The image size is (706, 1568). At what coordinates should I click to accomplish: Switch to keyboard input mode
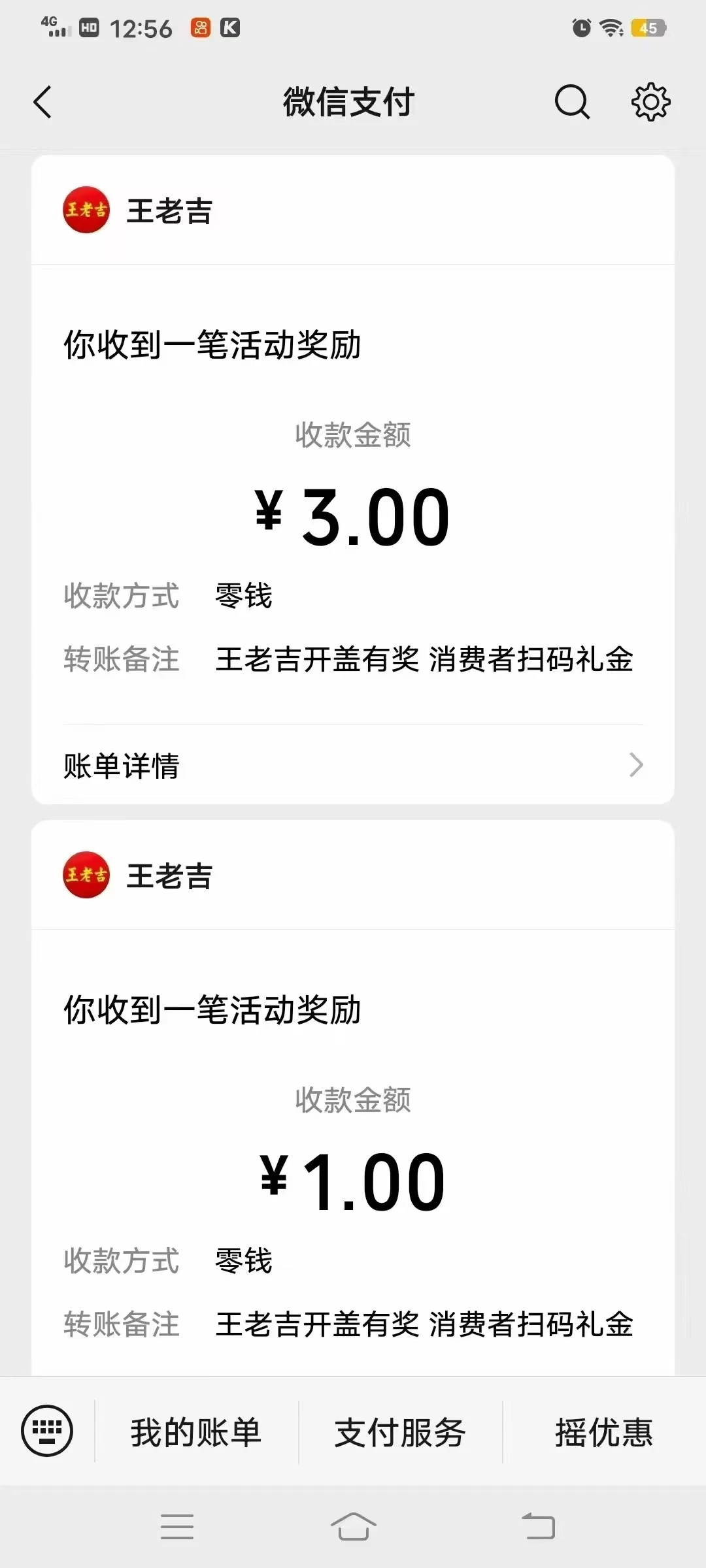coord(47,1431)
